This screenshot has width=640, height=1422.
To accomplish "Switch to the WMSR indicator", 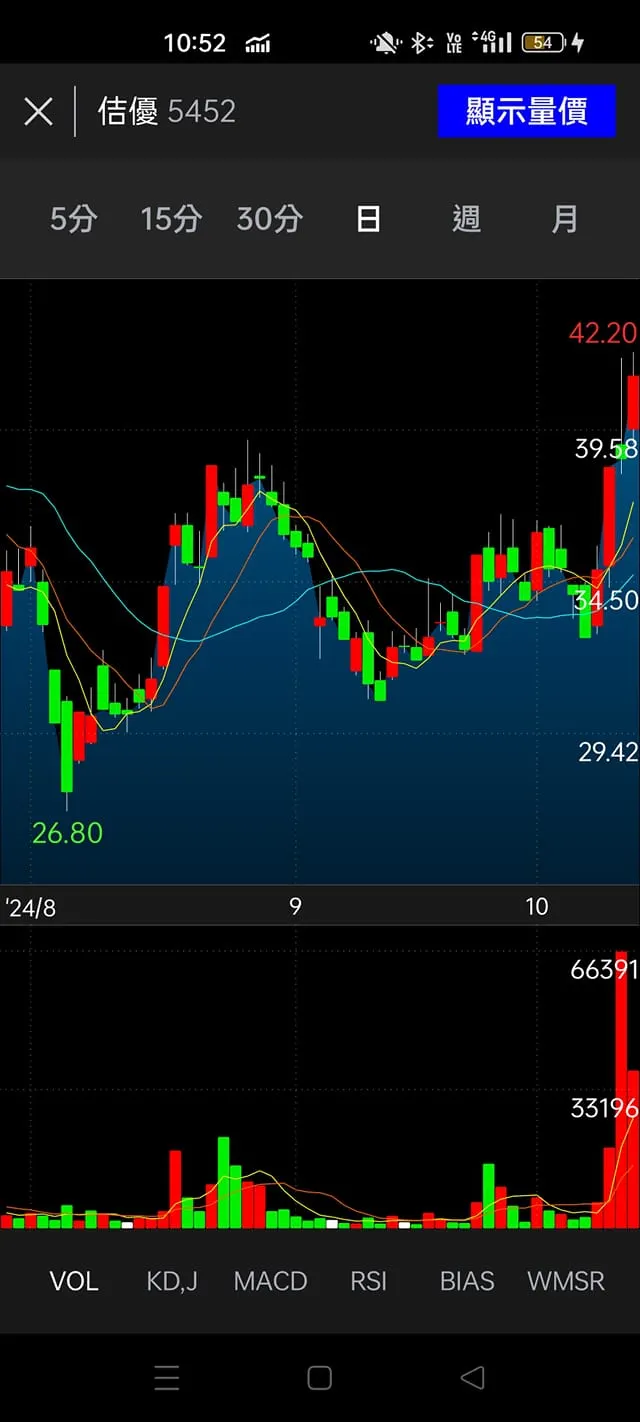I will (x=566, y=1281).
